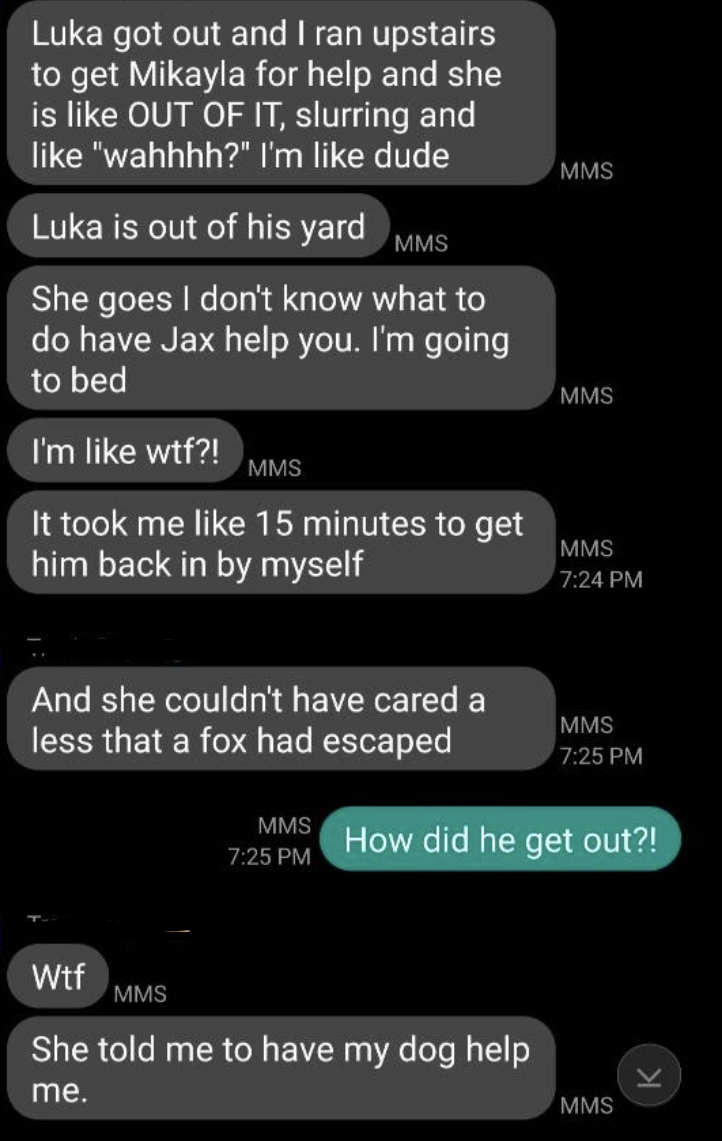This screenshot has height=1141, width=722.
Task: Jump to the latest message
Action: 650,1075
